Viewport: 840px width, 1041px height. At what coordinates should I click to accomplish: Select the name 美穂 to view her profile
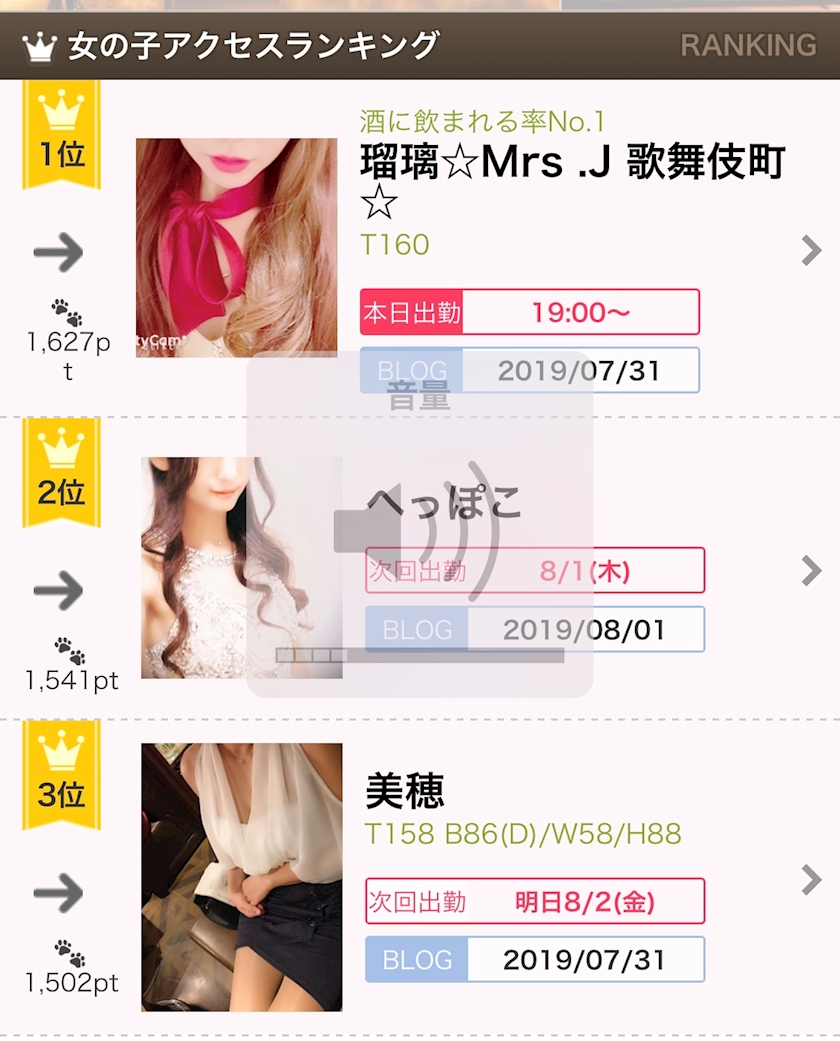tap(404, 791)
